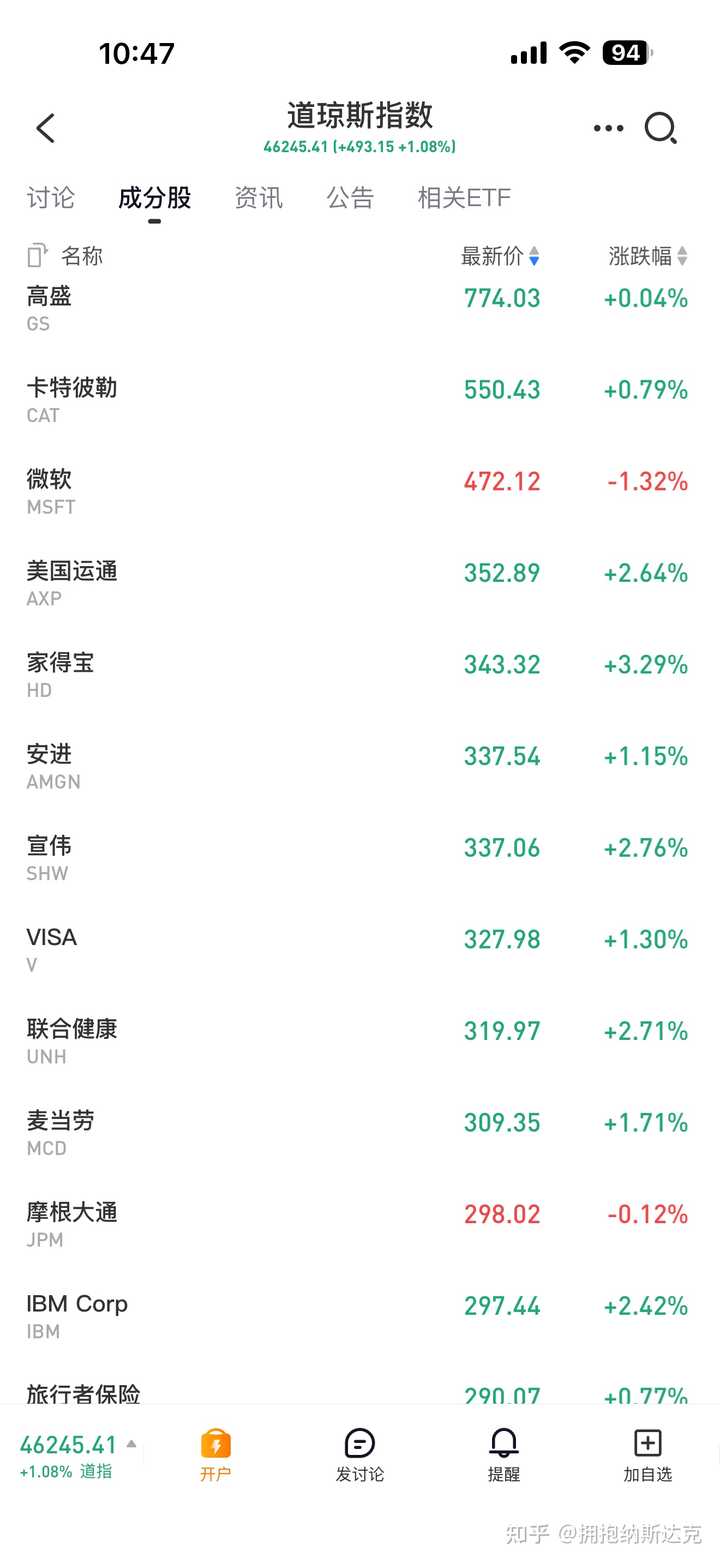Open the search icon
This screenshot has height=1564, width=720.
click(x=661, y=129)
